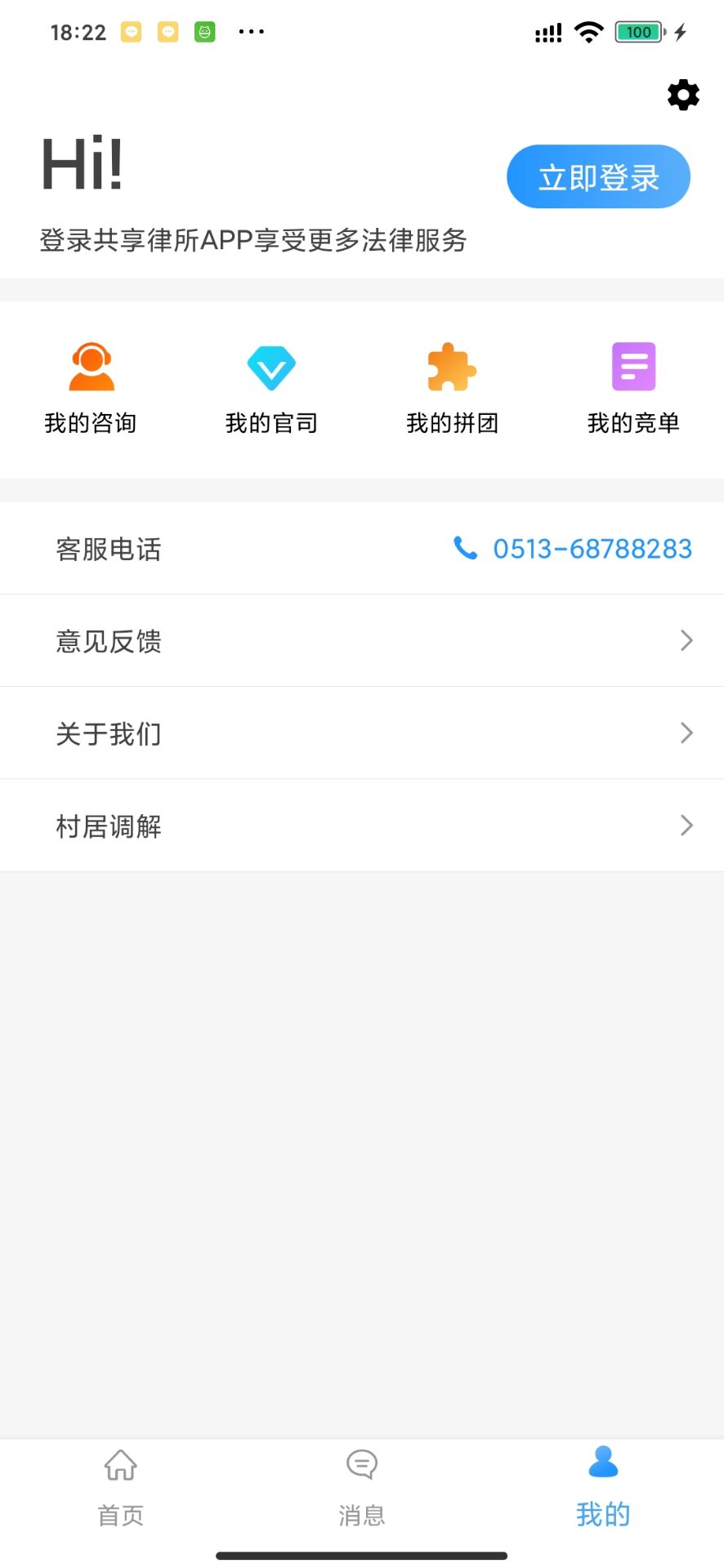Open 我的竞单 (My Bids)
The image size is (724, 1568).
[633, 385]
